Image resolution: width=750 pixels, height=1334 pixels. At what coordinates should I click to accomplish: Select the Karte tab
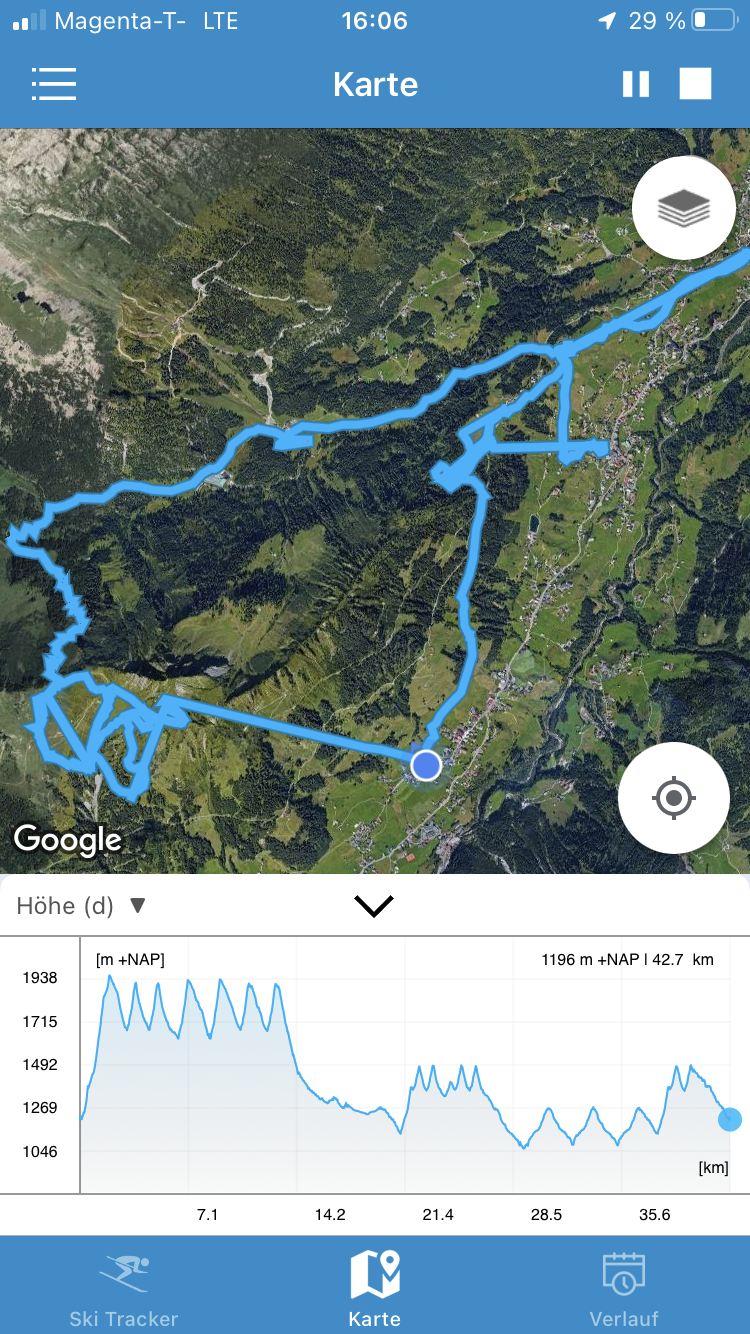[x=375, y=1288]
